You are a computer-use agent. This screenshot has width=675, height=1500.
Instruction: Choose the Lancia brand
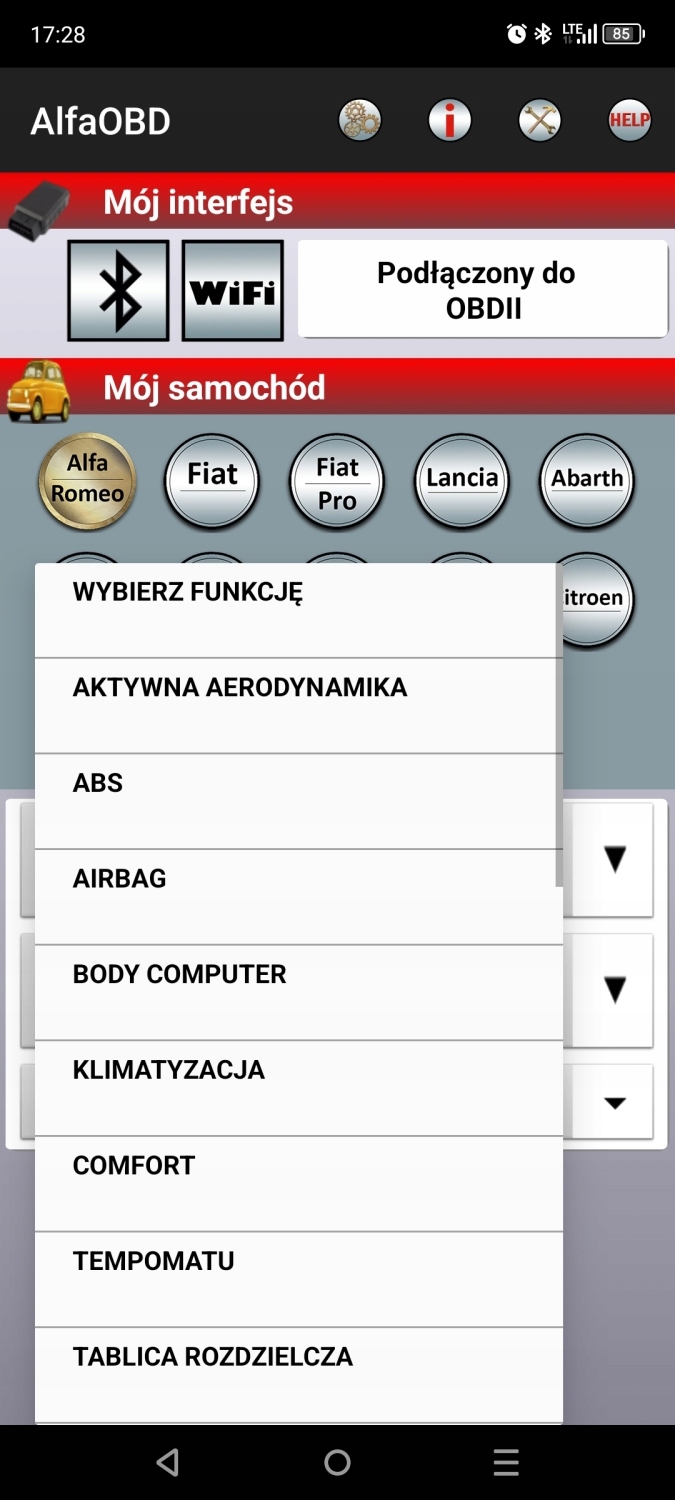pos(462,480)
